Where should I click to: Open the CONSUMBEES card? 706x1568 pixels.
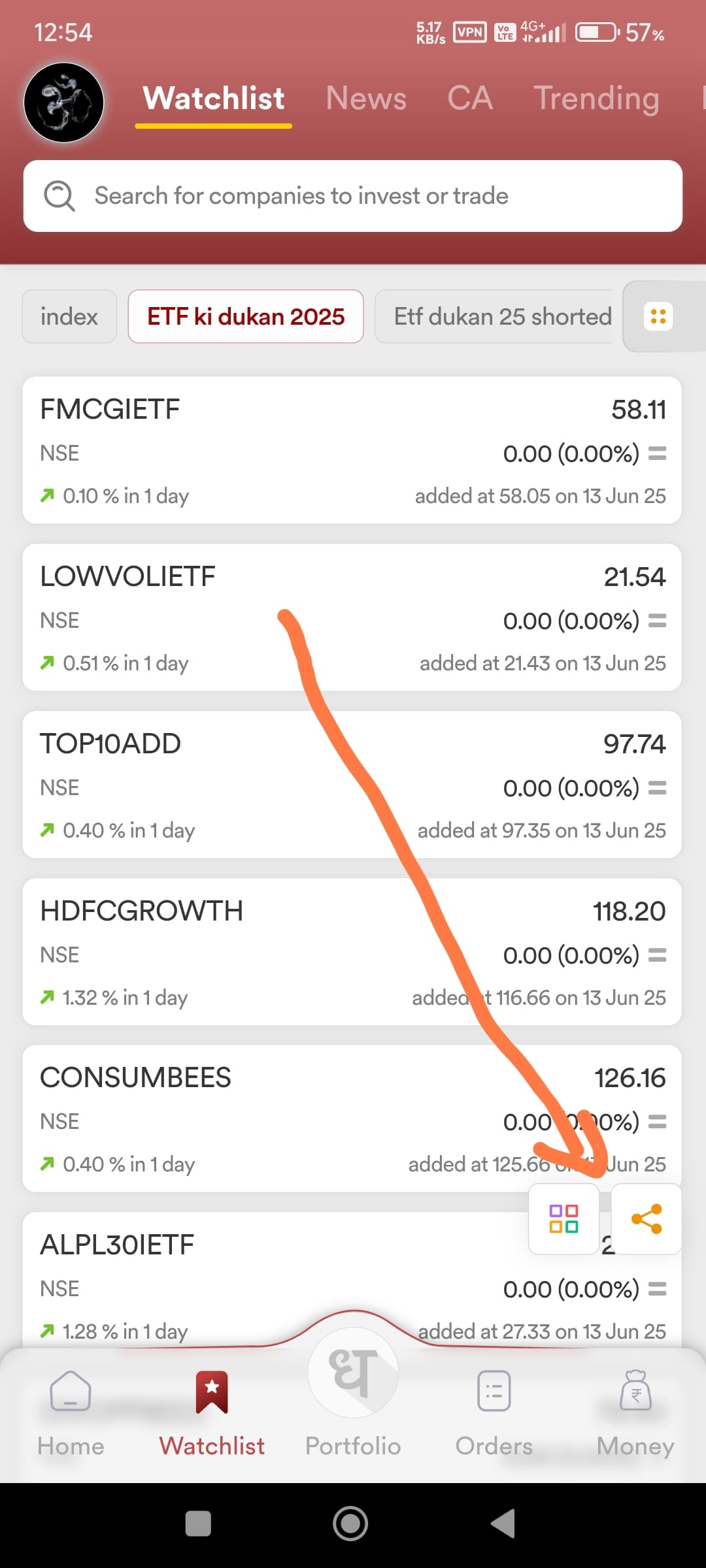click(x=352, y=1119)
